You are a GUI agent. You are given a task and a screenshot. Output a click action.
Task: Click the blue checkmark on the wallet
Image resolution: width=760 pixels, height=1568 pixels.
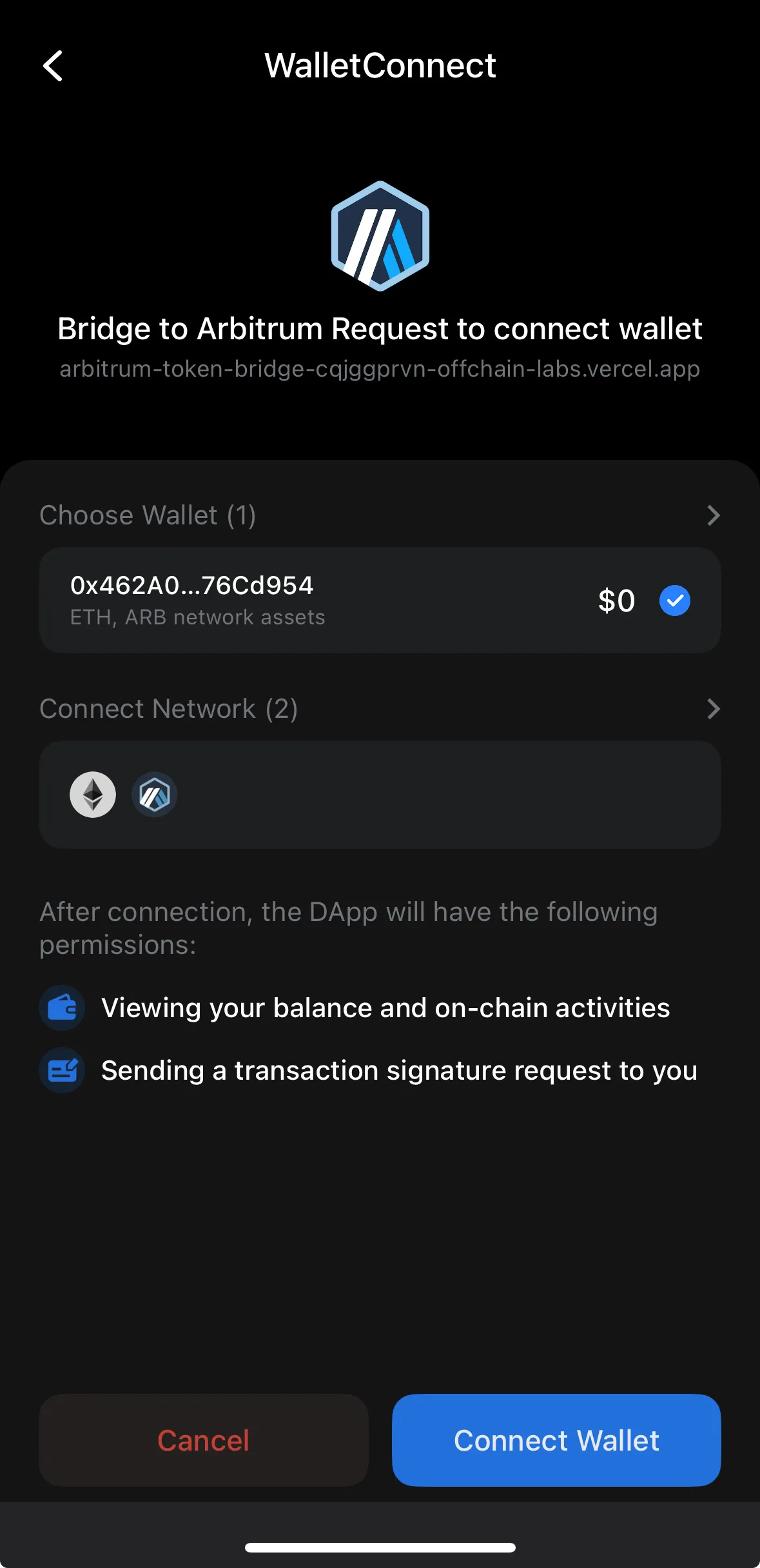point(675,600)
